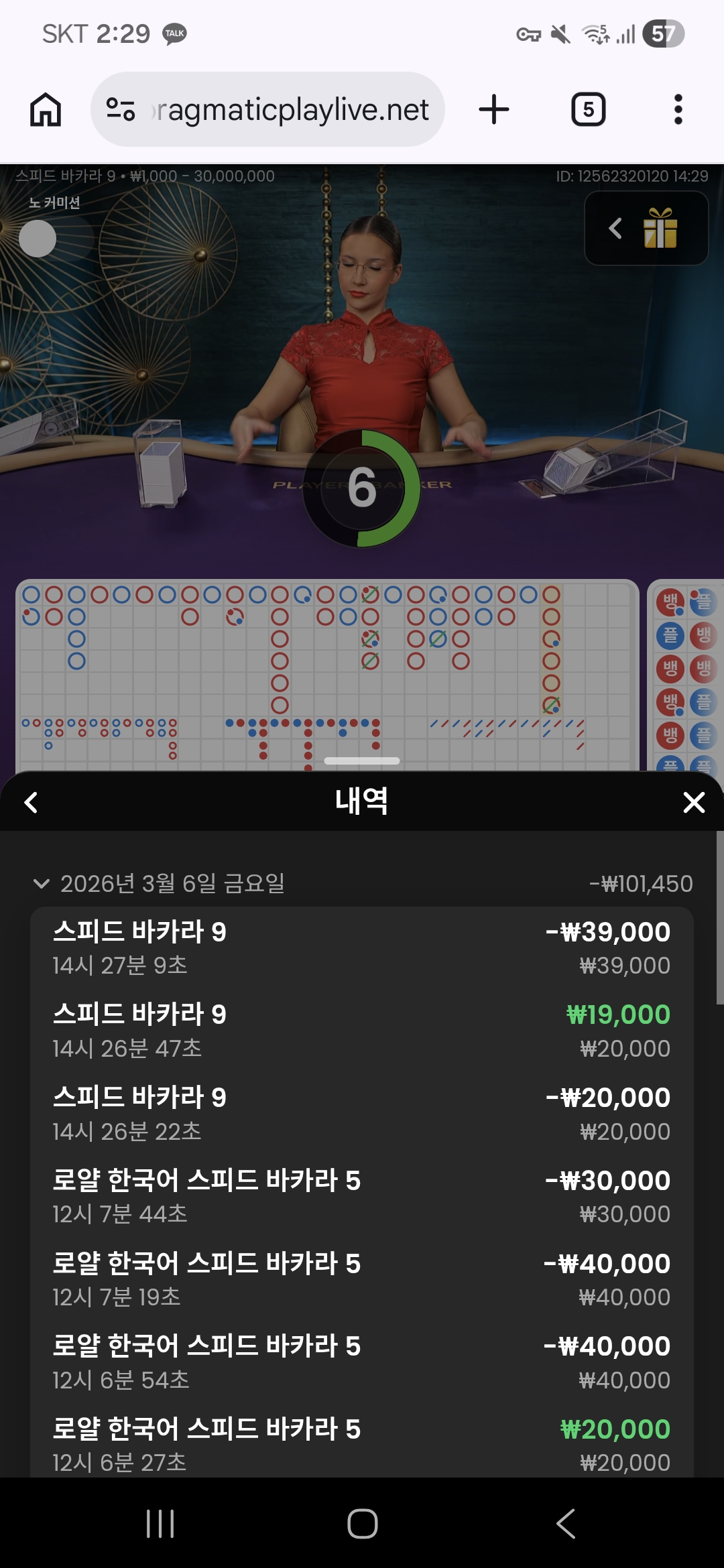View the 로얄 한국어 스피드 바카라 5 bet at 12시 7분 44초
This screenshot has height=1568, width=724.
[x=362, y=1197]
